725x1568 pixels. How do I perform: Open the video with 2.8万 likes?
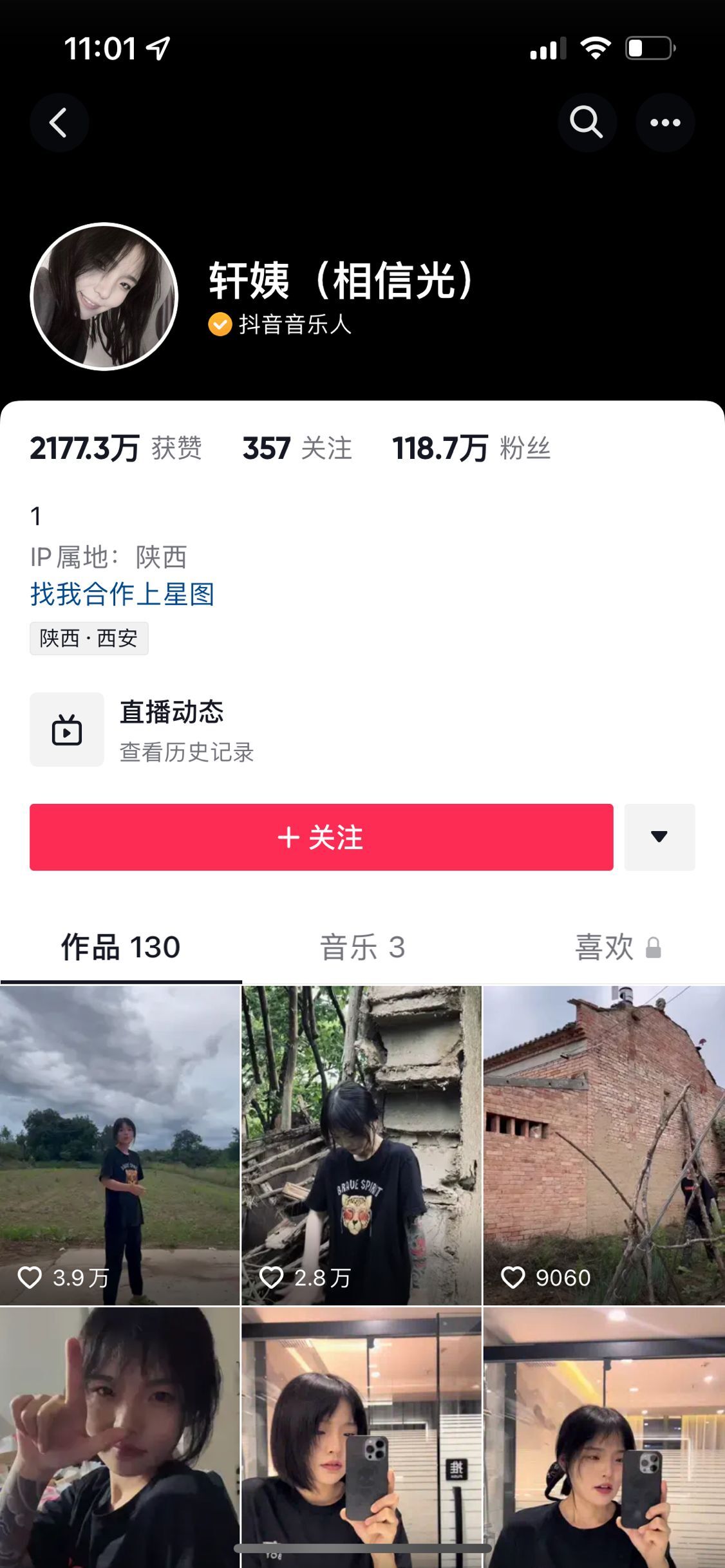coord(361,1144)
